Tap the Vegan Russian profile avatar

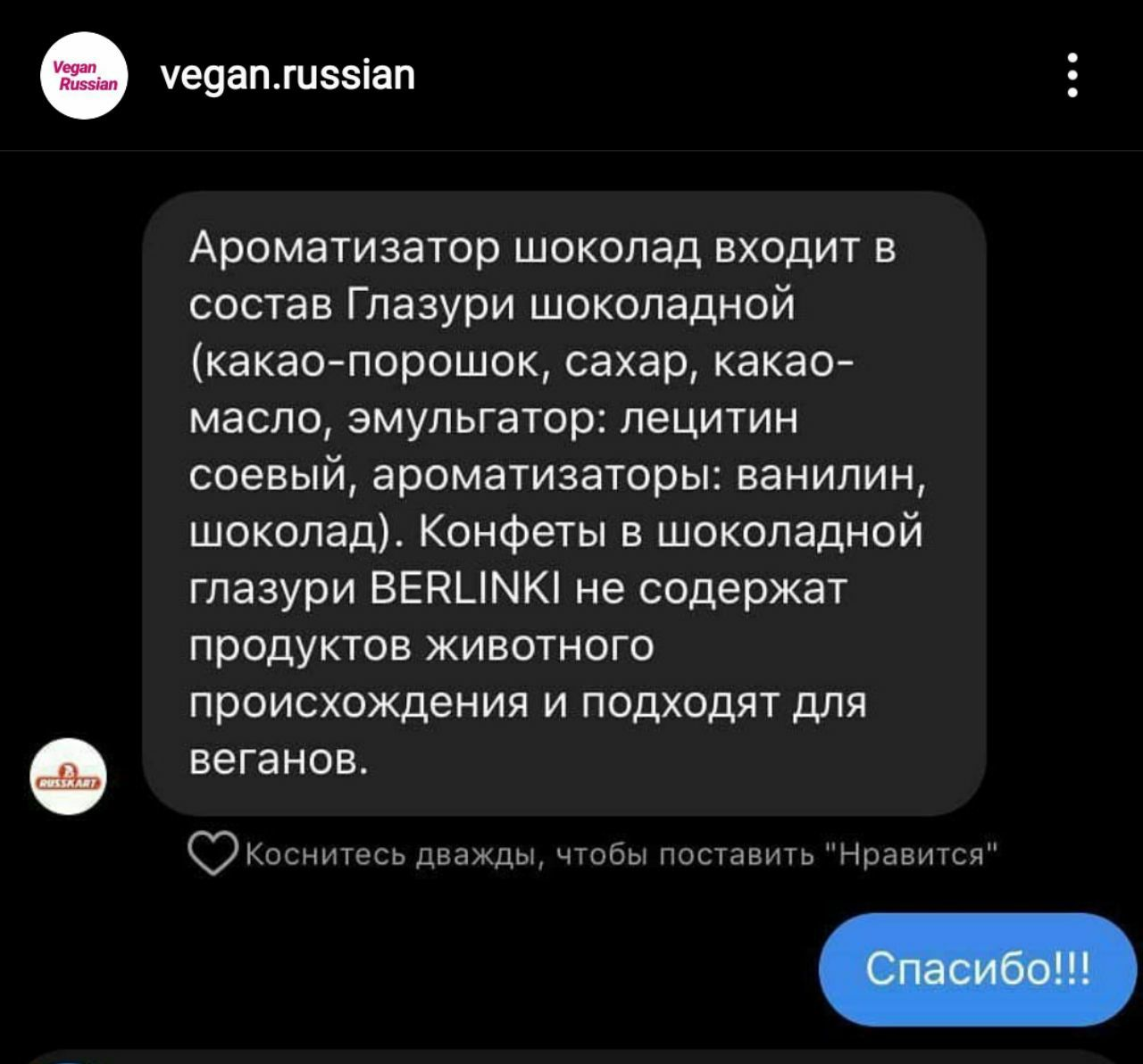[x=85, y=77]
